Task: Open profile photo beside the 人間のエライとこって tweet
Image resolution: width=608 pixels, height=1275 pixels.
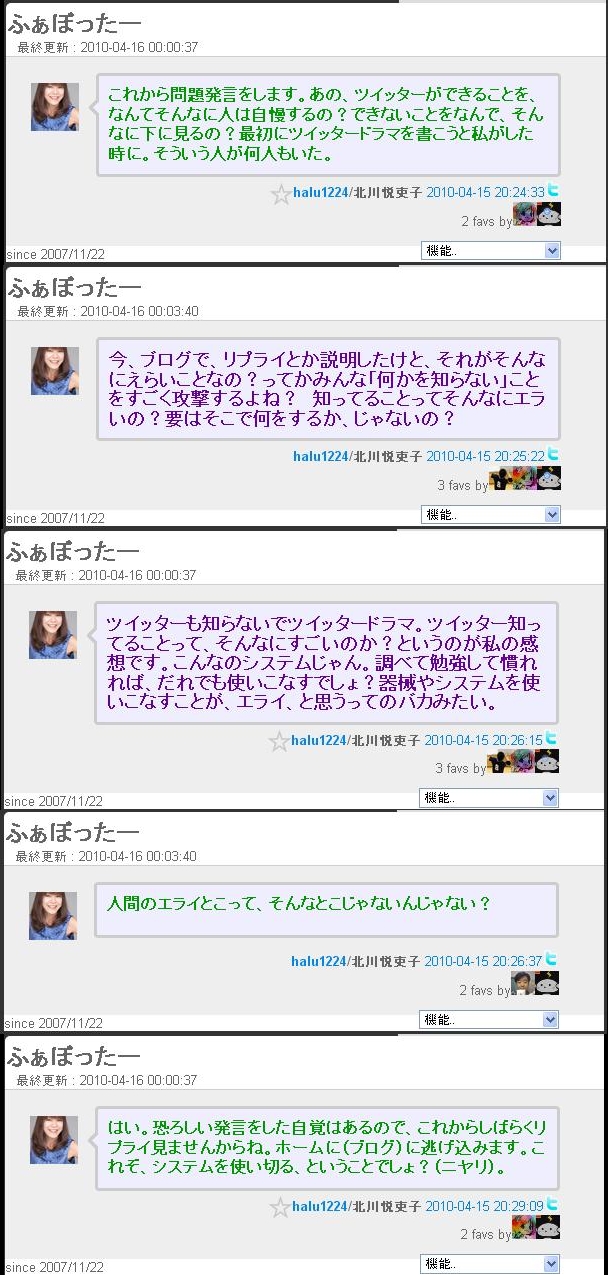Action: tap(53, 915)
